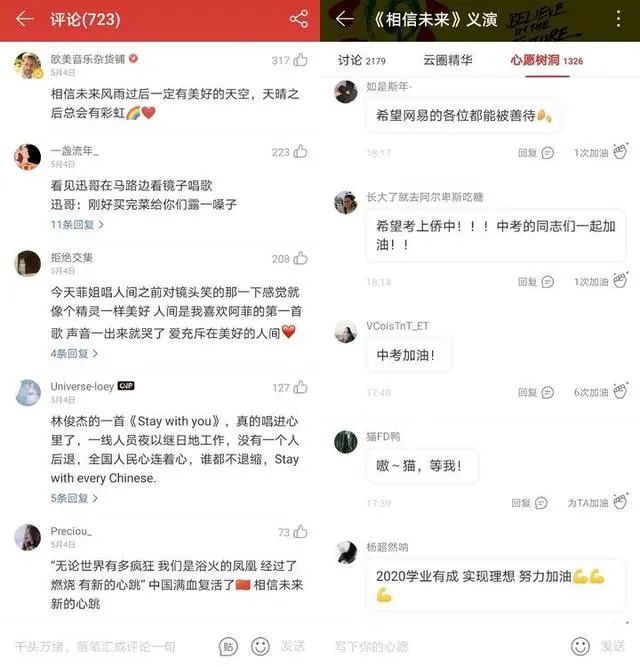Reply to 如是斯年's wish
This screenshot has height=667, width=640.
[x=536, y=153]
